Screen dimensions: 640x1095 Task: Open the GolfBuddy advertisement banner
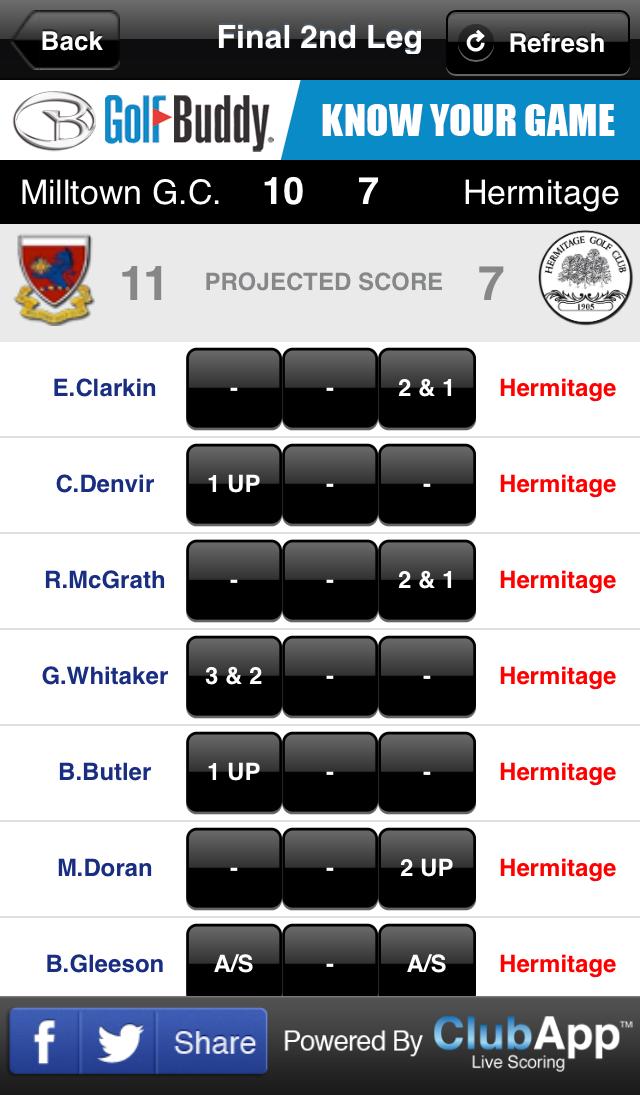tap(320, 121)
